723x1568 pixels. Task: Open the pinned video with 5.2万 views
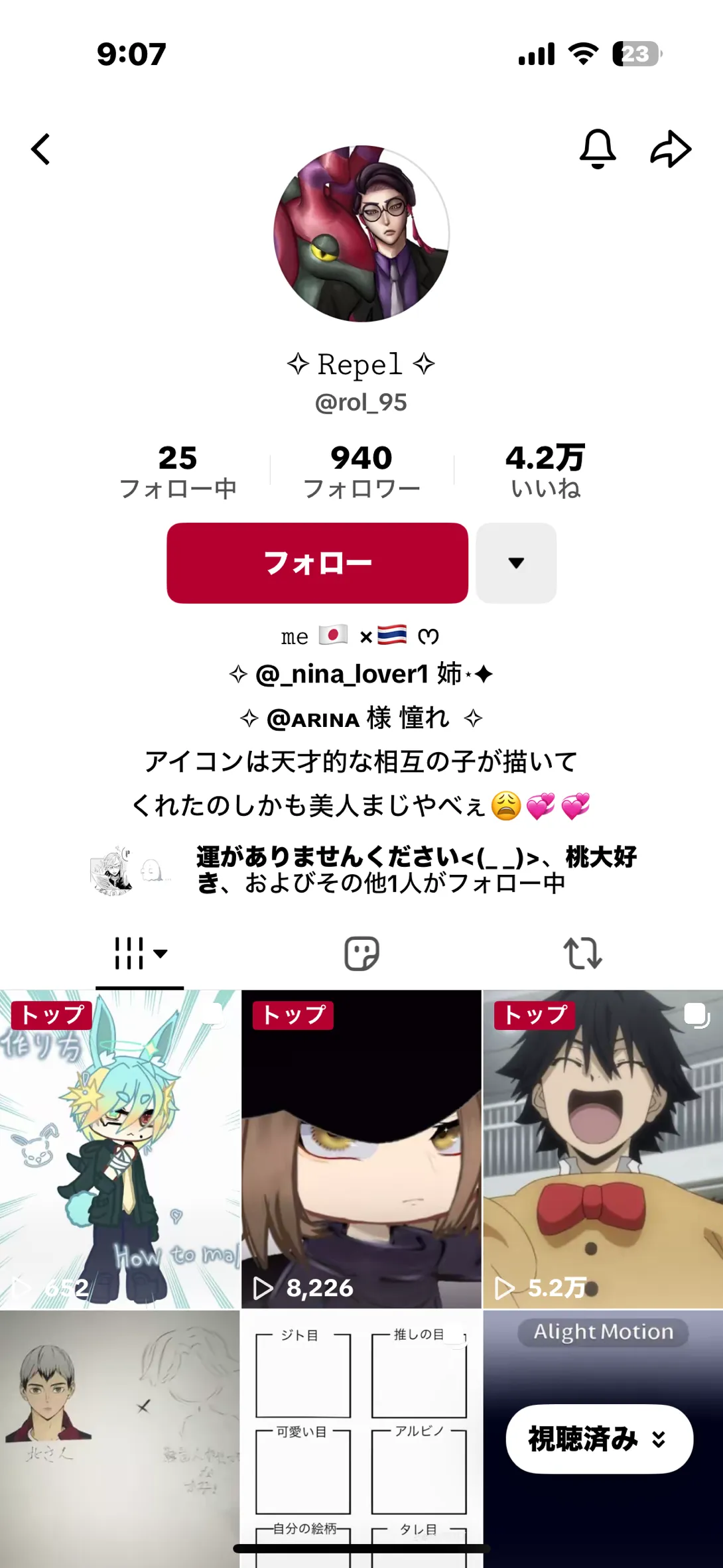pos(602,1147)
